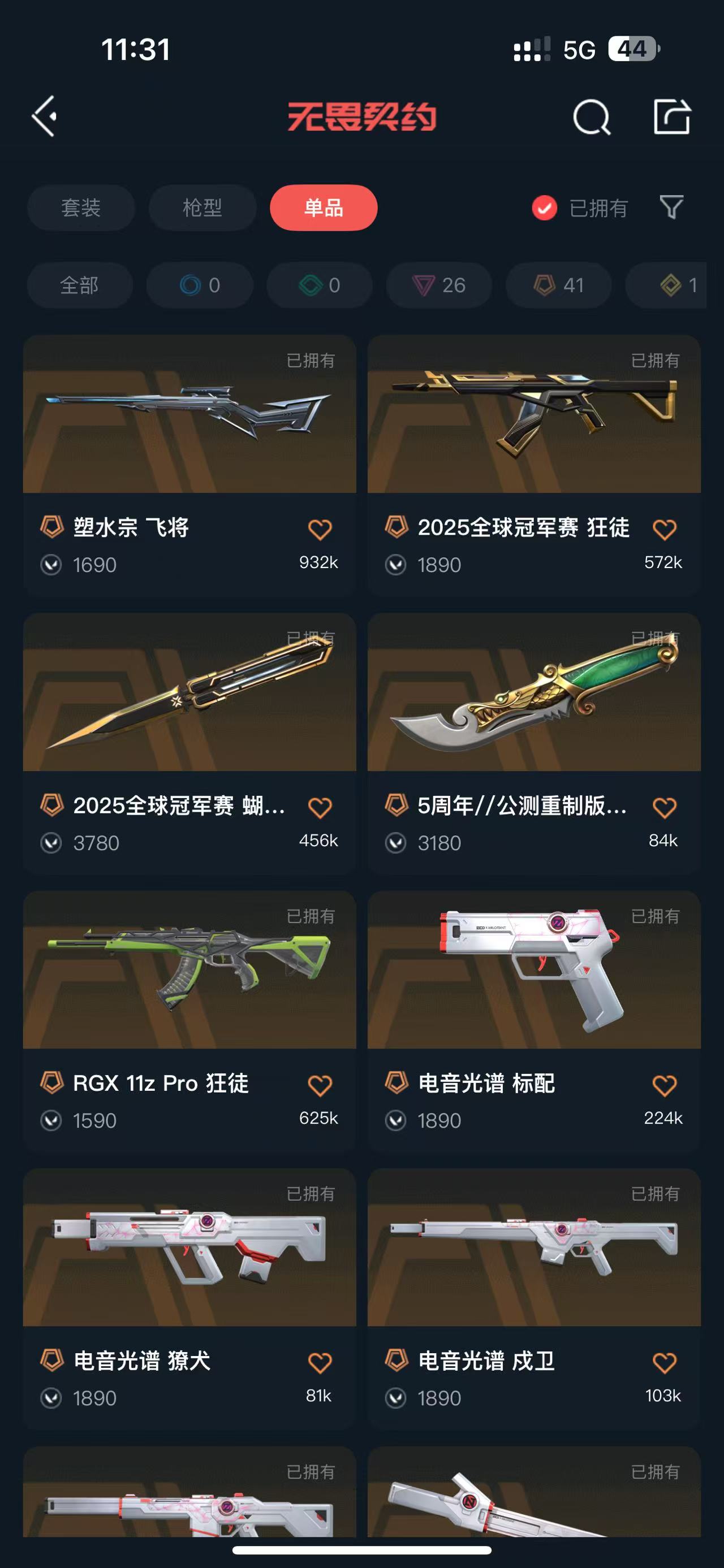Viewport: 724px width, 1568px height.
Task: Favorite the 电音光谱 獠犬 skin
Action: (x=320, y=1363)
